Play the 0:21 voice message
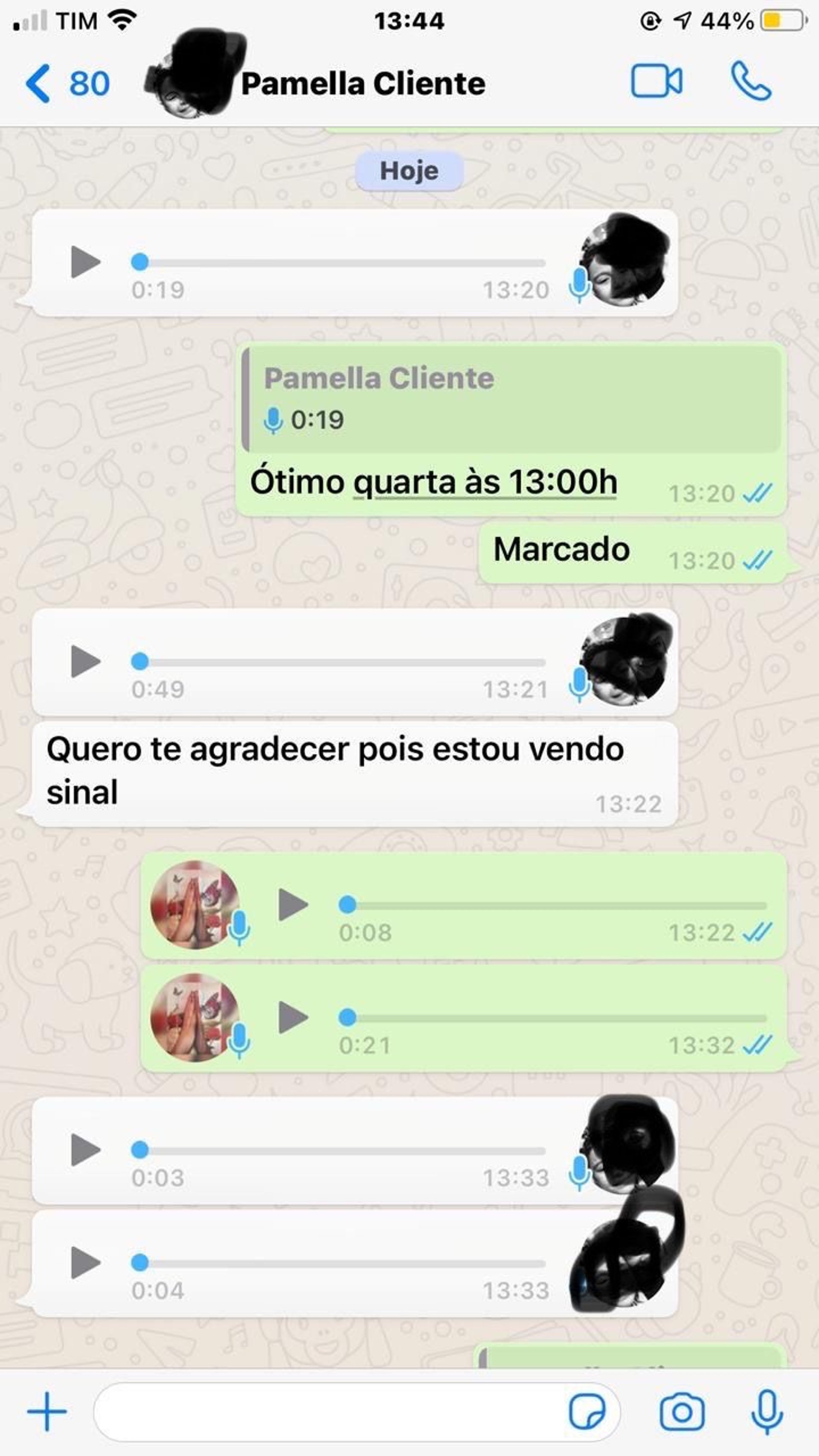 coord(293,1017)
